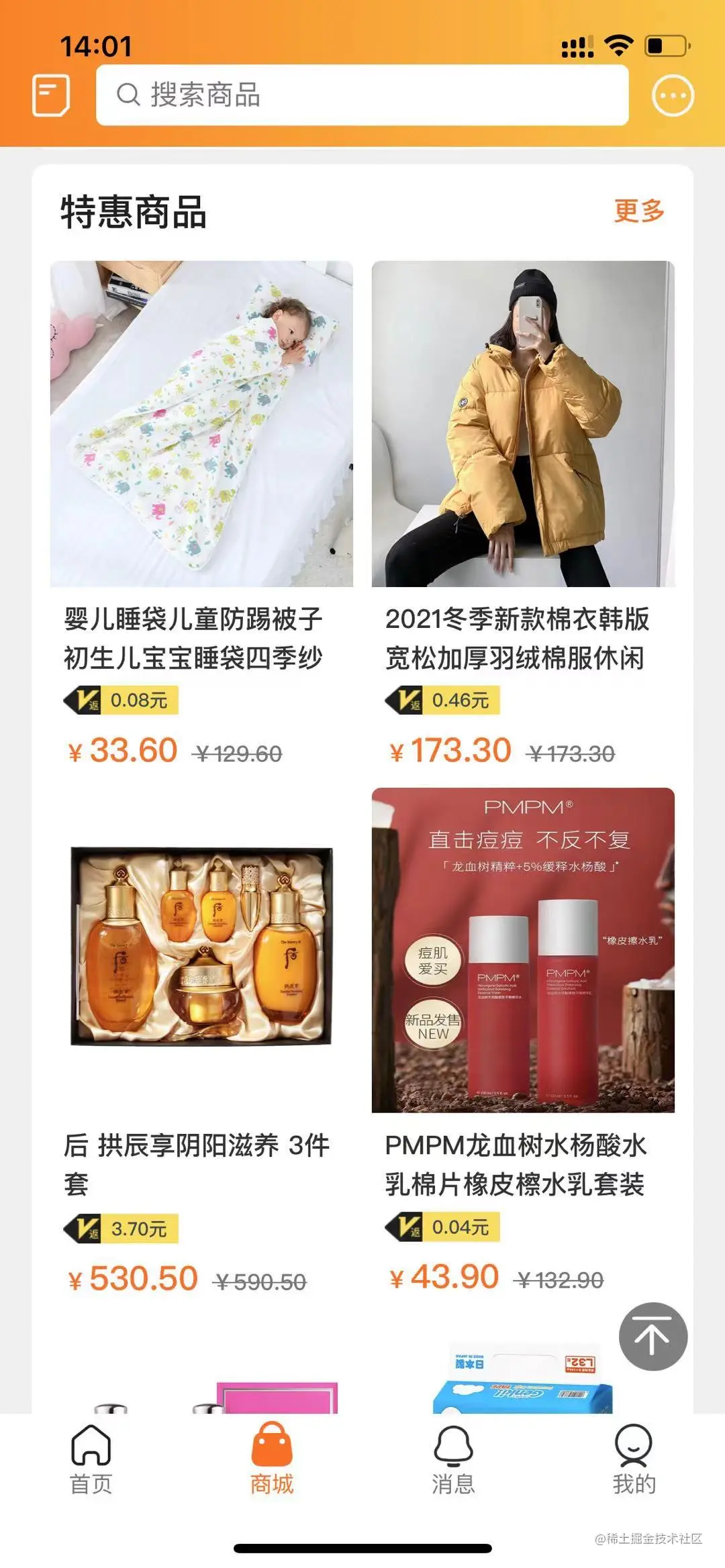Open the three-dot more options menu

[x=673, y=95]
